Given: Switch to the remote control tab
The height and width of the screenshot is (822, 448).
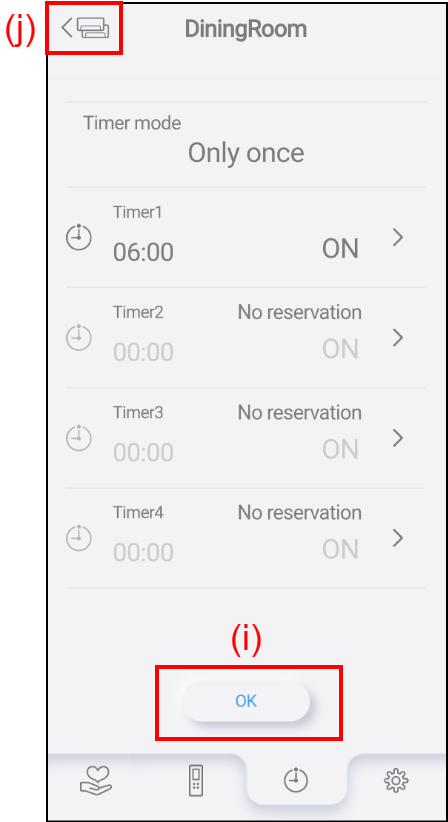Looking at the screenshot, I should tap(196, 781).
